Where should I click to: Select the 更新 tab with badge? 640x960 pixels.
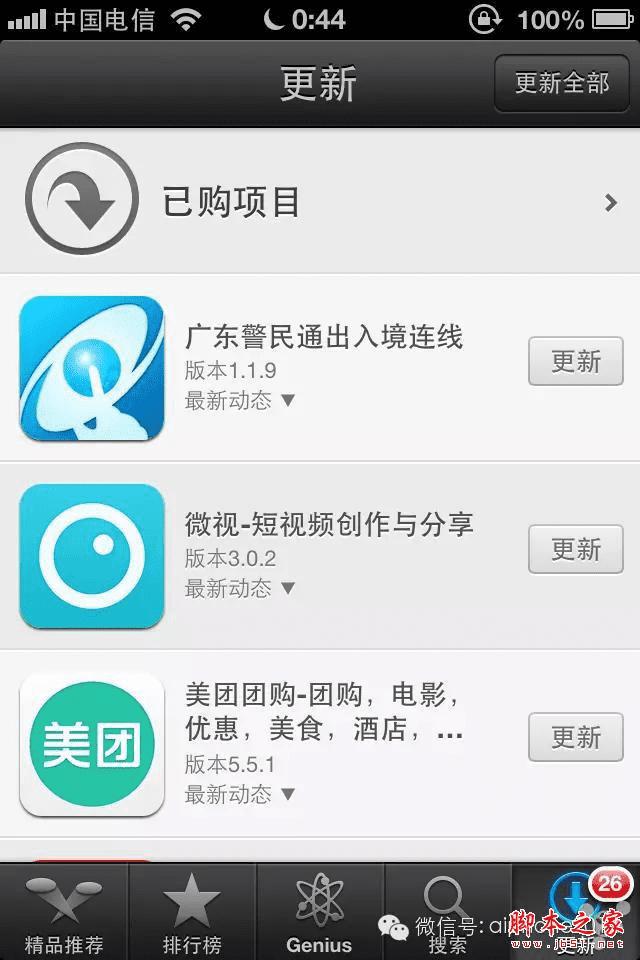point(576,912)
